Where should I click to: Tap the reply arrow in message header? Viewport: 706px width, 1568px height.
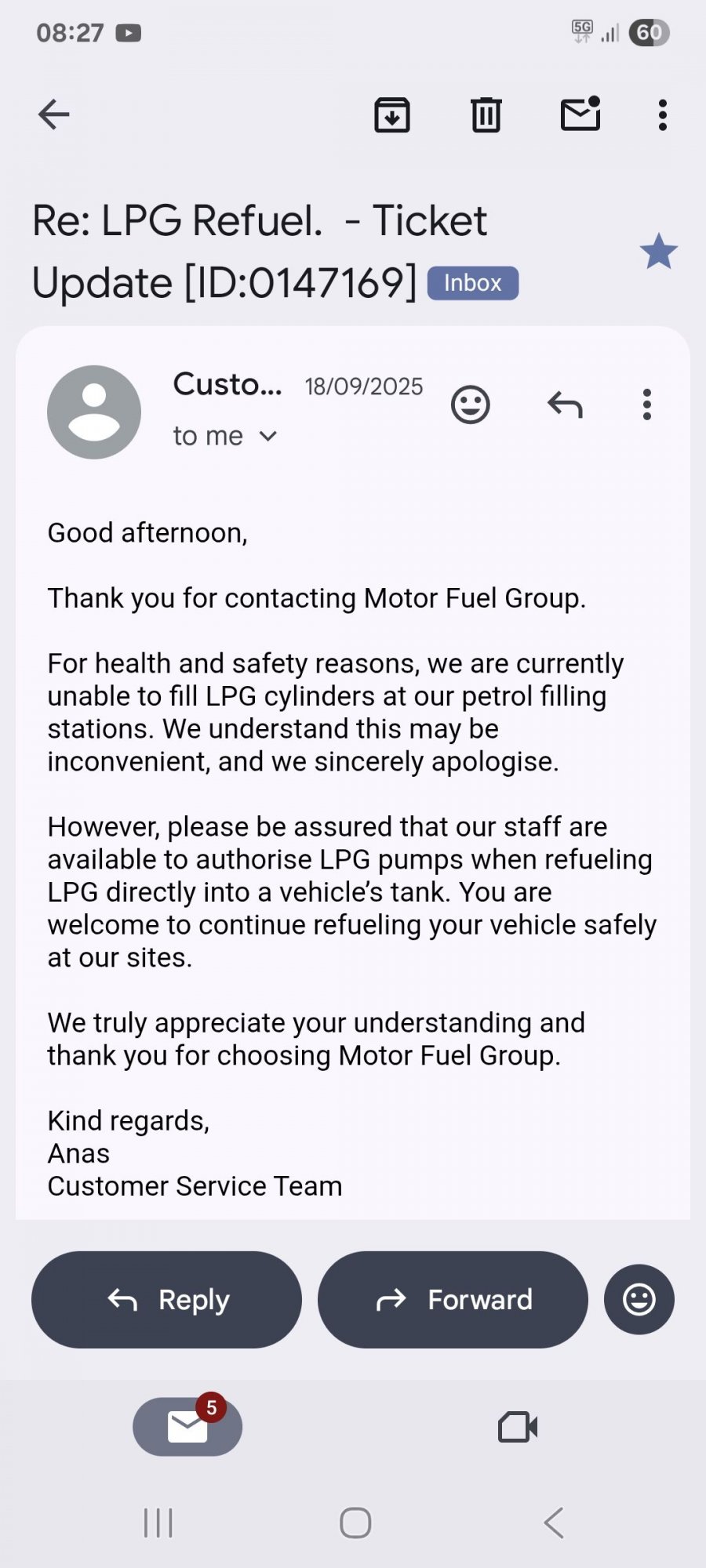pos(565,405)
